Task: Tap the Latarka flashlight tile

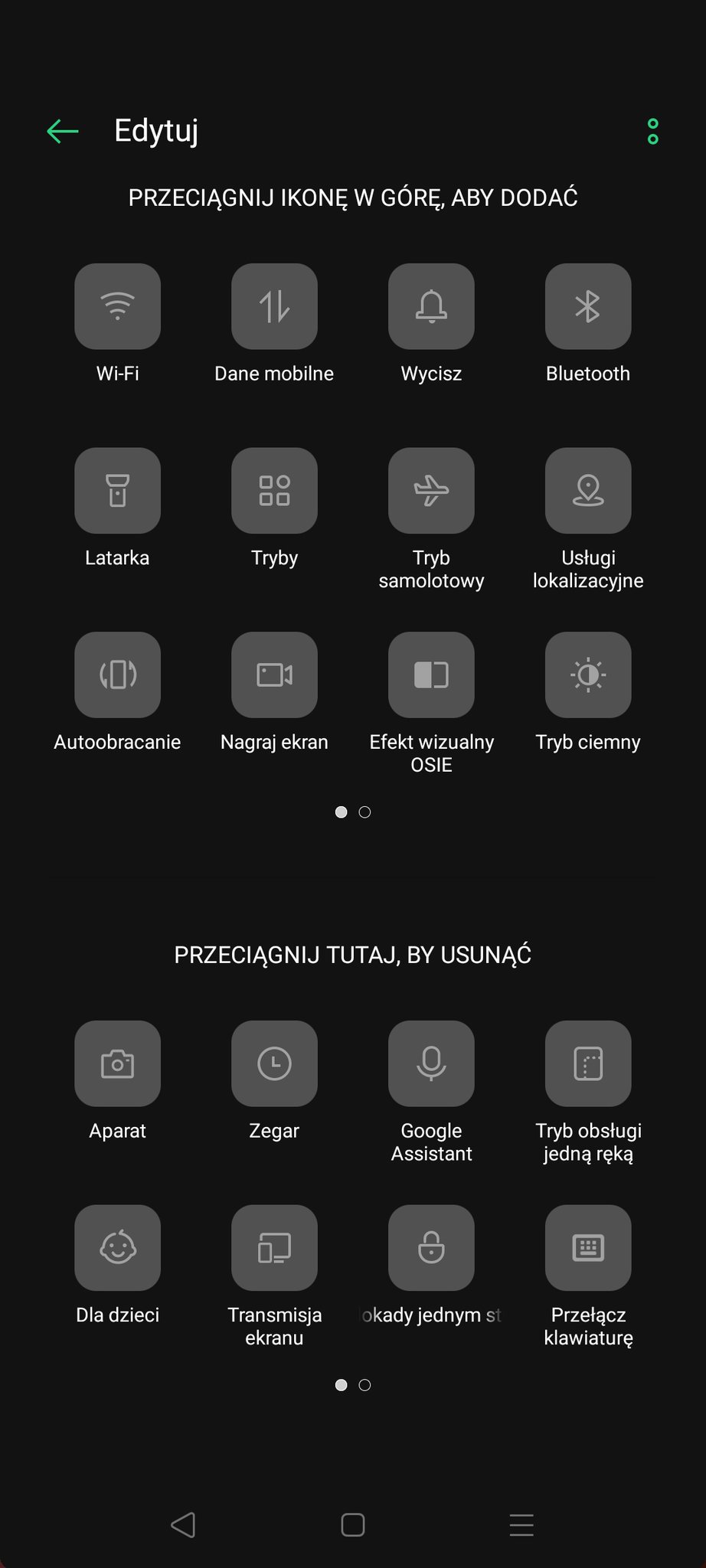Action: (117, 491)
